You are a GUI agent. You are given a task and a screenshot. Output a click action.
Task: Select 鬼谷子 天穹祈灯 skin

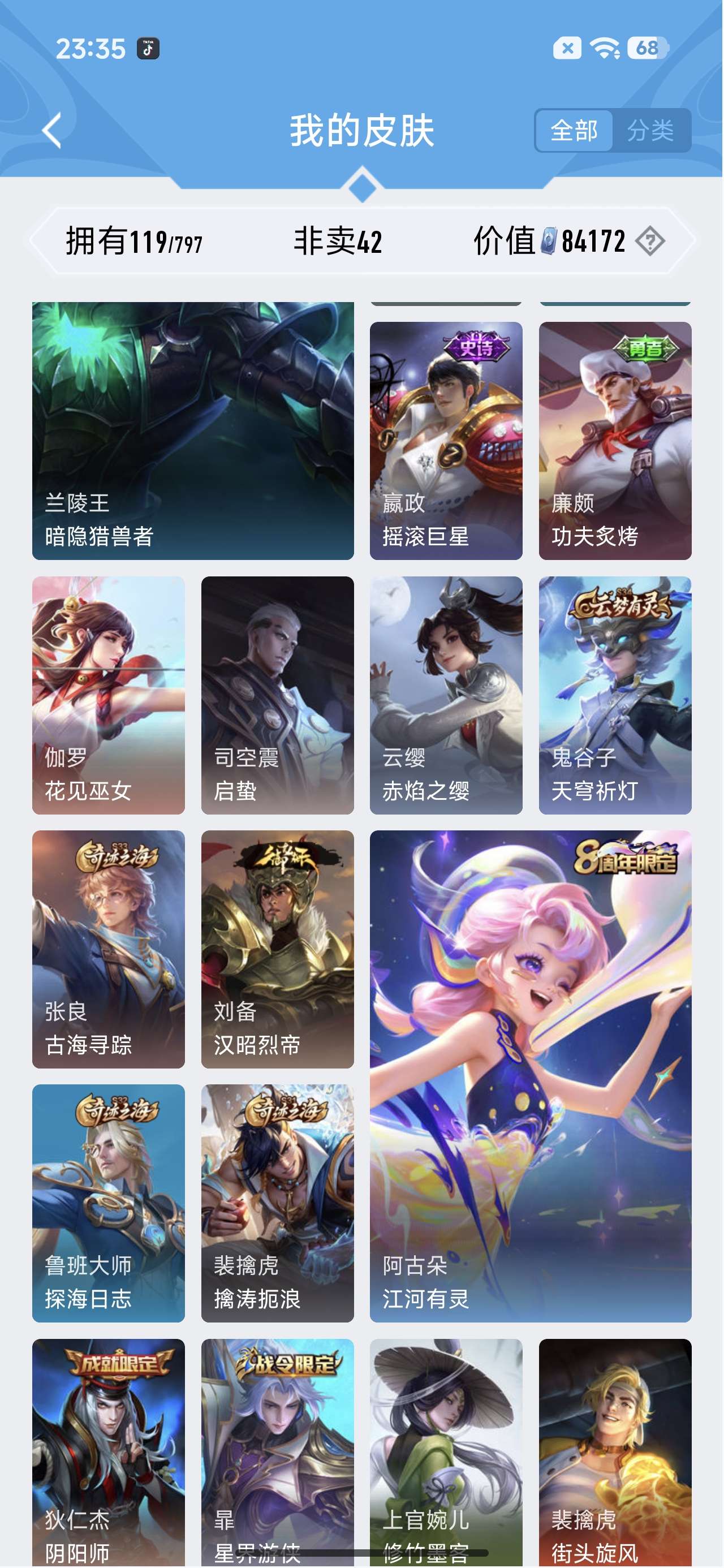(x=615, y=695)
